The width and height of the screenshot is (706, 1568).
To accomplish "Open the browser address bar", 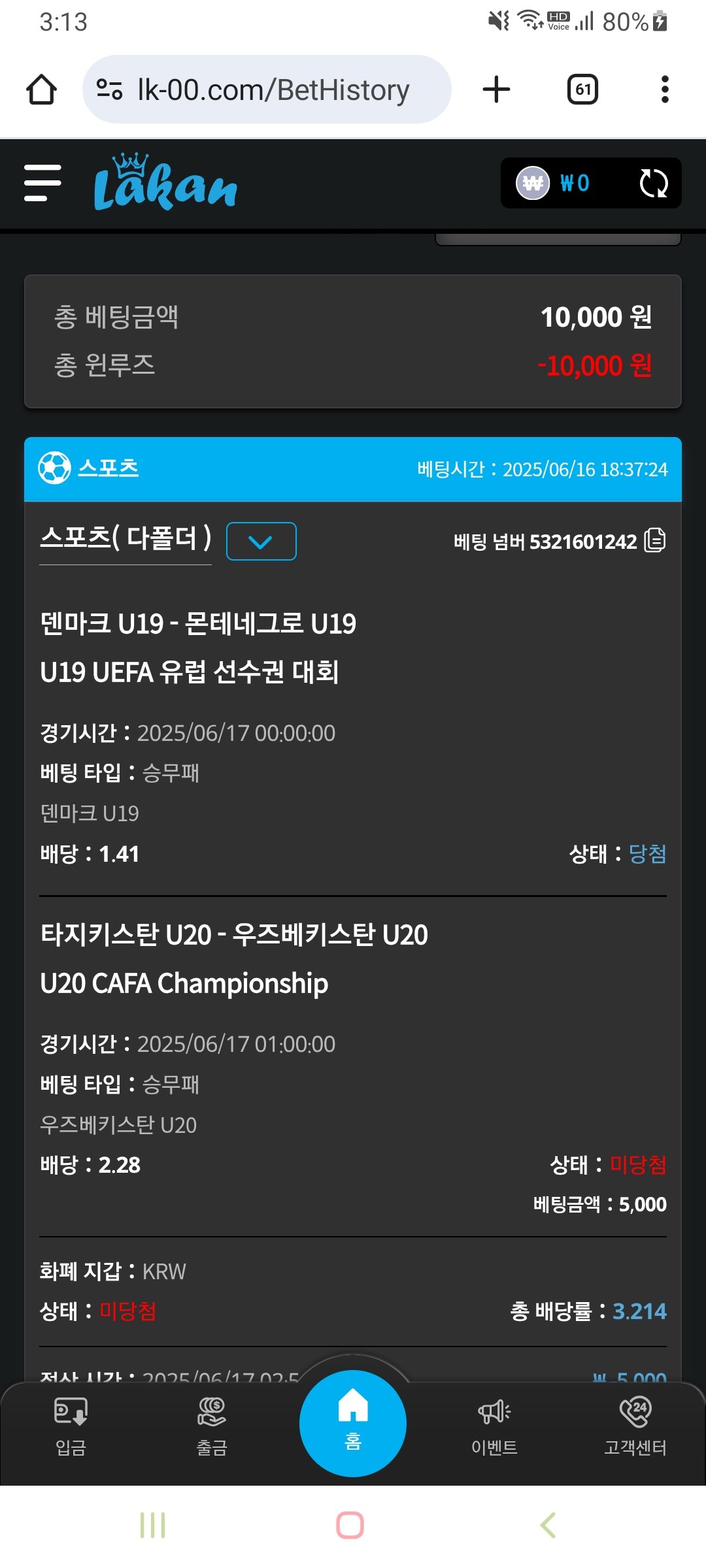I will (272, 90).
